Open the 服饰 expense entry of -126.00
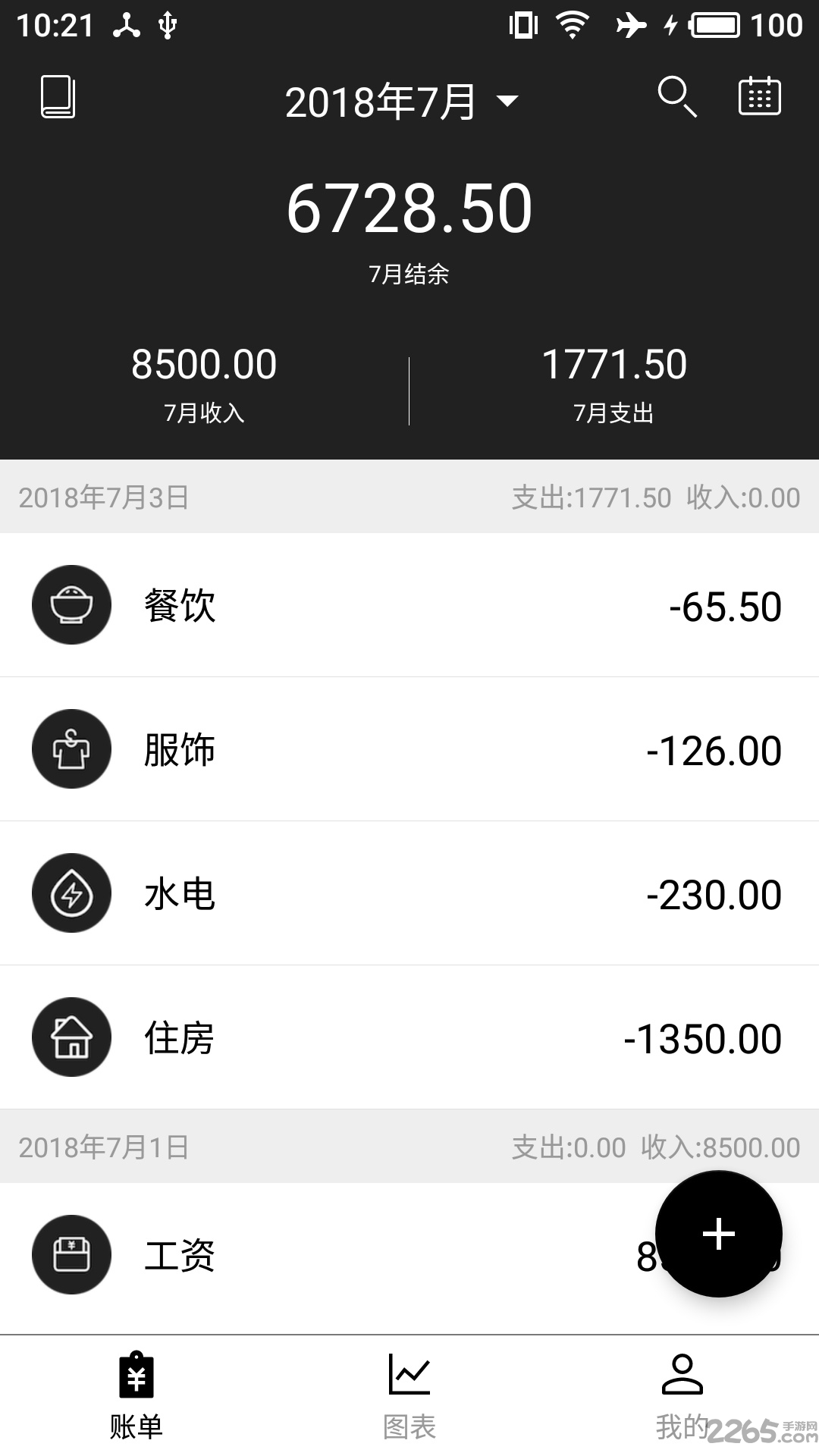Screen dimensions: 819x1456 pos(409,748)
